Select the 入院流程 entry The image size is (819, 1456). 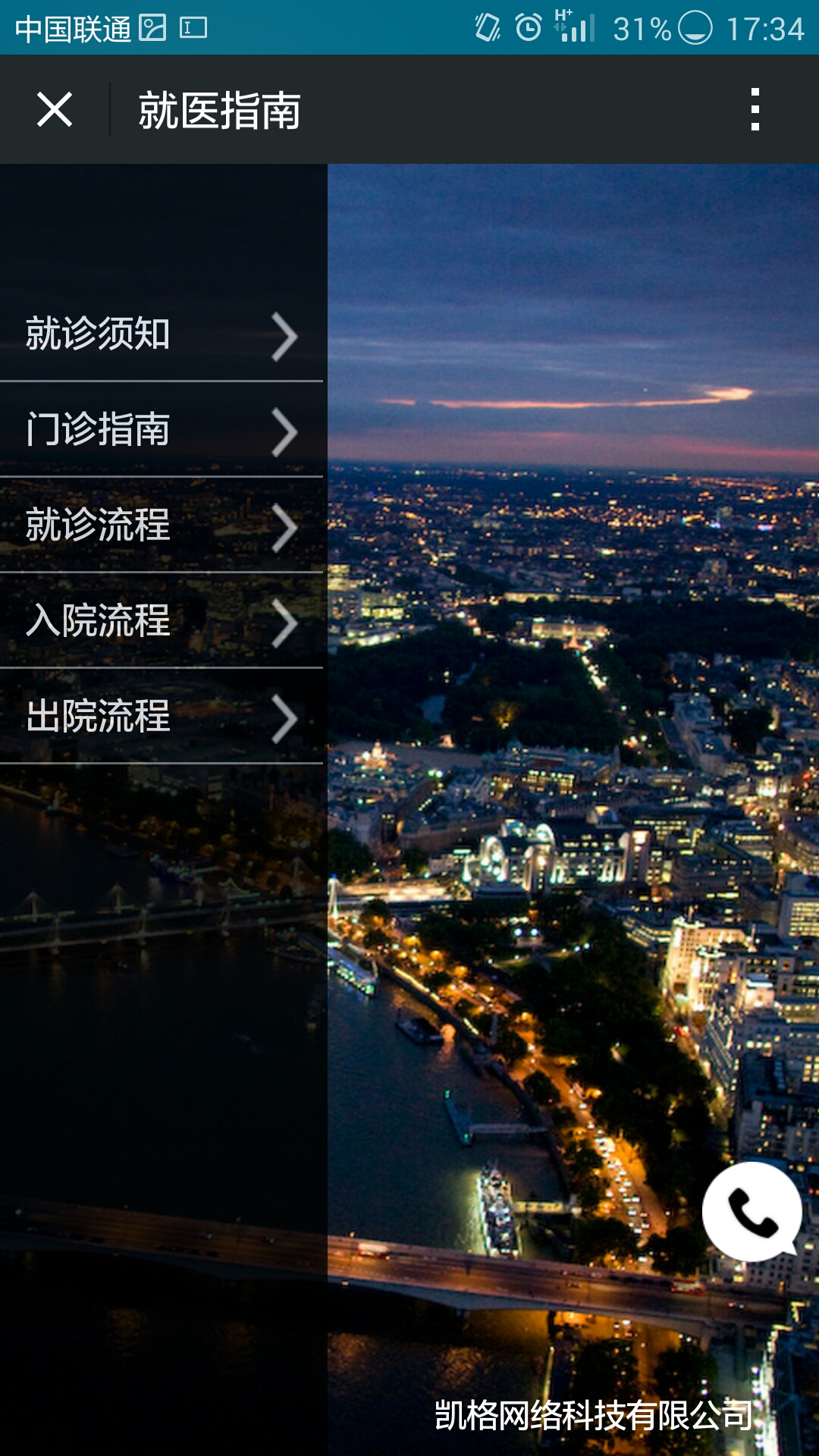(x=162, y=621)
